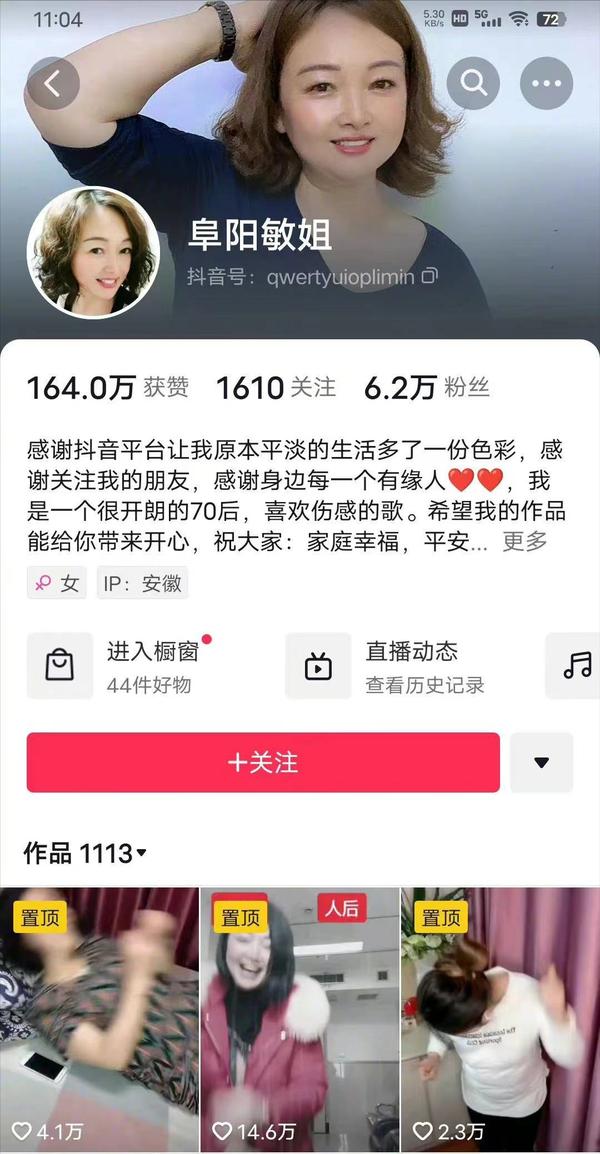Viewport: 600px width, 1154px height.
Task: Play the pinned video with 14.6万 likes
Action: (299, 1020)
